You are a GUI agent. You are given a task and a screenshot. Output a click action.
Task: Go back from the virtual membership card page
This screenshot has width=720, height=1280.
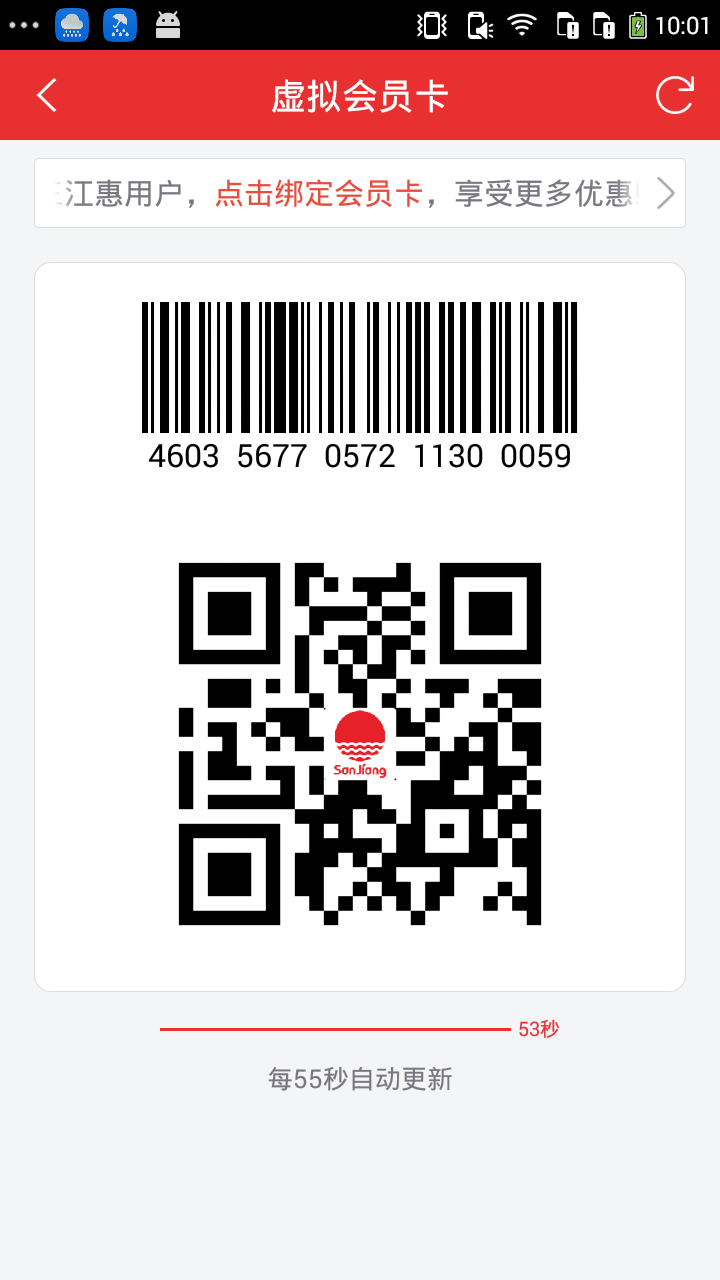[47, 96]
